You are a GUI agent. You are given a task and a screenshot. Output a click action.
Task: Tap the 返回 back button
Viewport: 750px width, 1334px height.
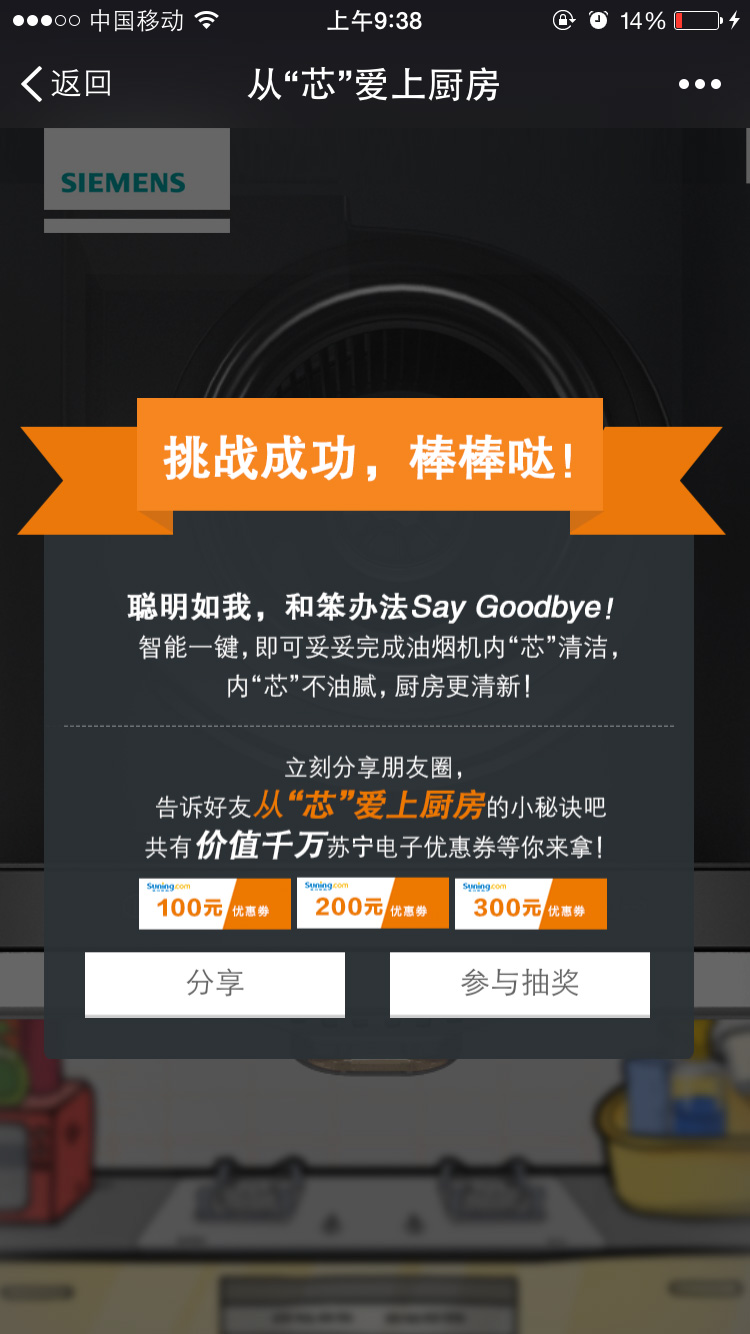[x=66, y=84]
